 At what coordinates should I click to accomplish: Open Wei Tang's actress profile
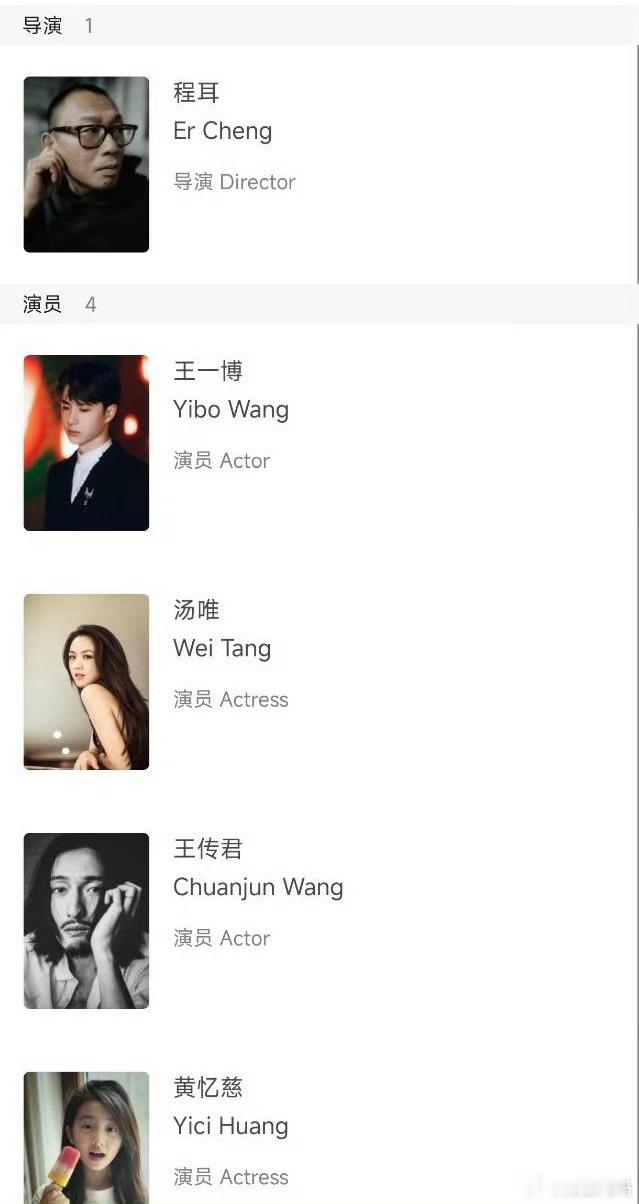(222, 648)
